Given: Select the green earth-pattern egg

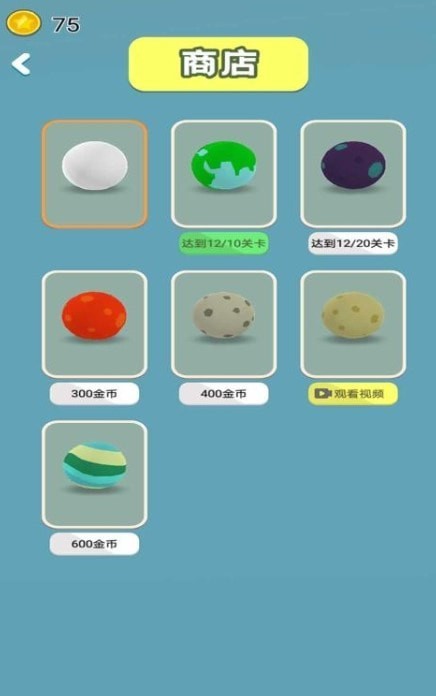Looking at the screenshot, I should tap(224, 174).
